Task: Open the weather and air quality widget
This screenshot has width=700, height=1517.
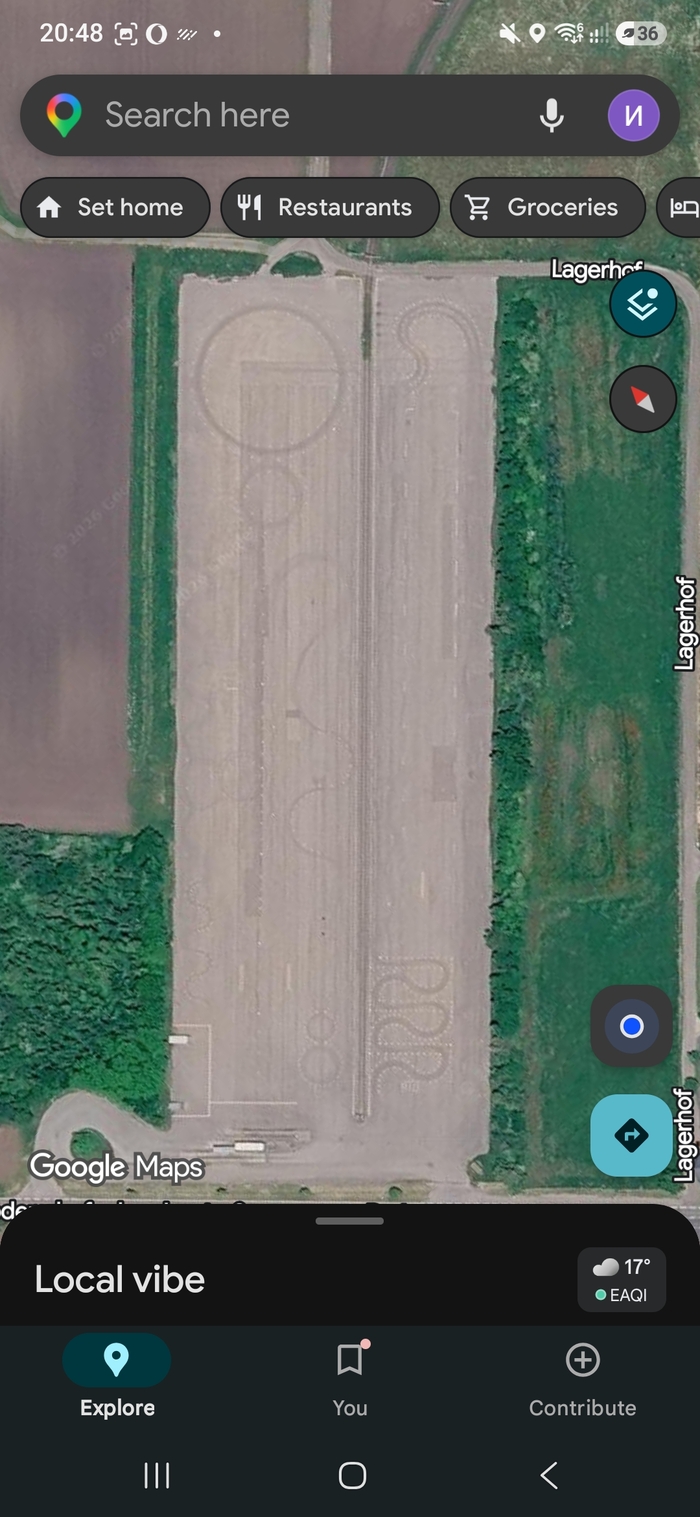Action: [x=621, y=1279]
